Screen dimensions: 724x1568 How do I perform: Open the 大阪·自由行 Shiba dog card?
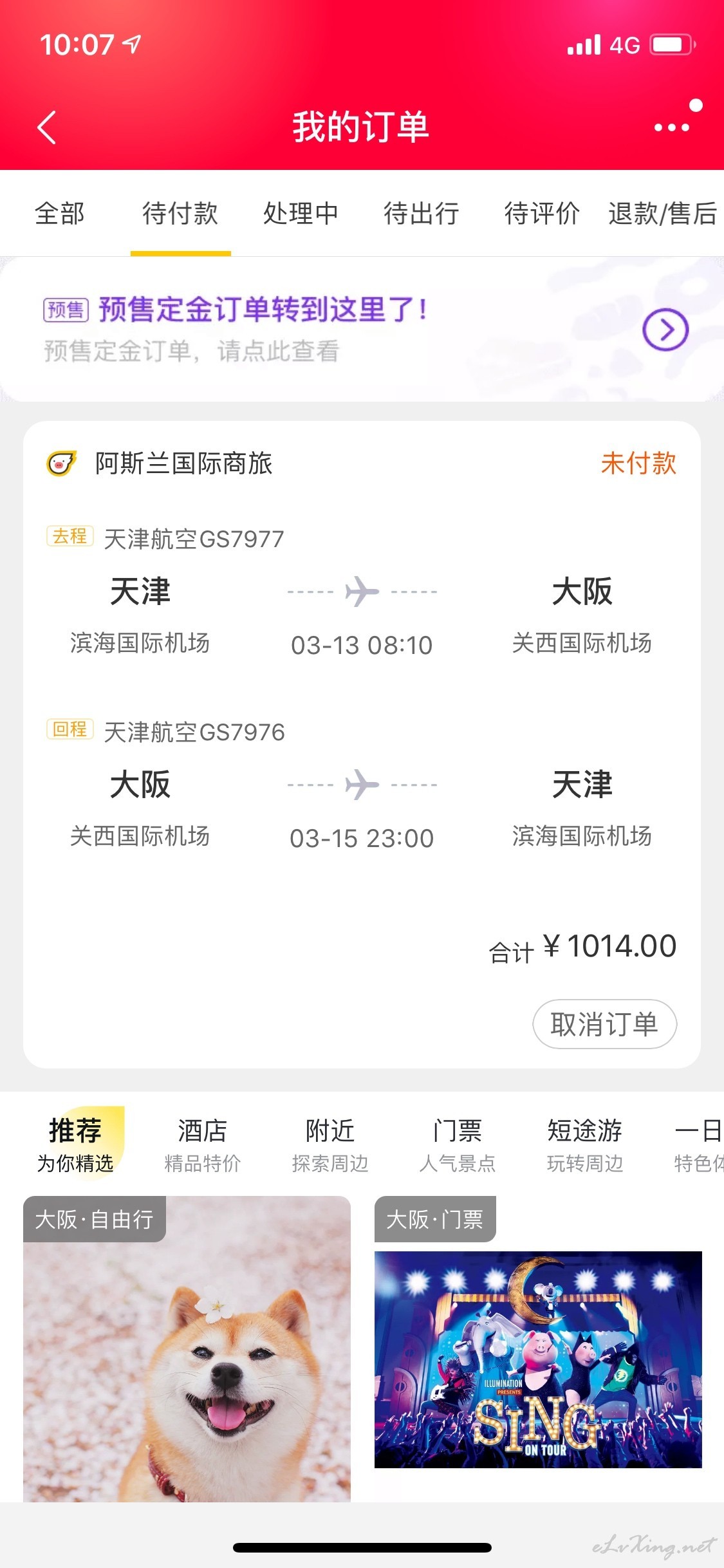pyautogui.click(x=187, y=1349)
